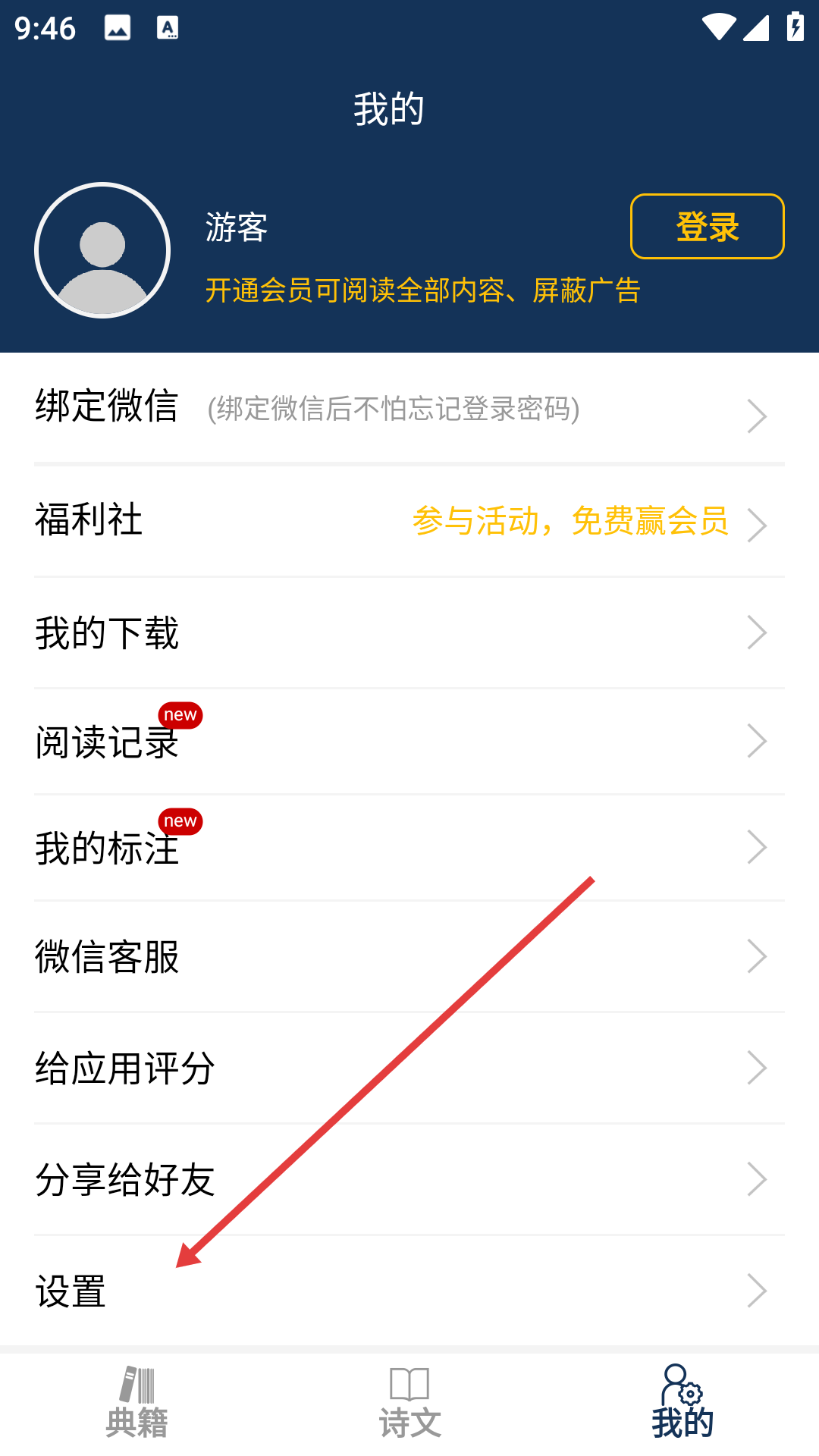Tap the 开通会员 membership promo text

tap(422, 290)
